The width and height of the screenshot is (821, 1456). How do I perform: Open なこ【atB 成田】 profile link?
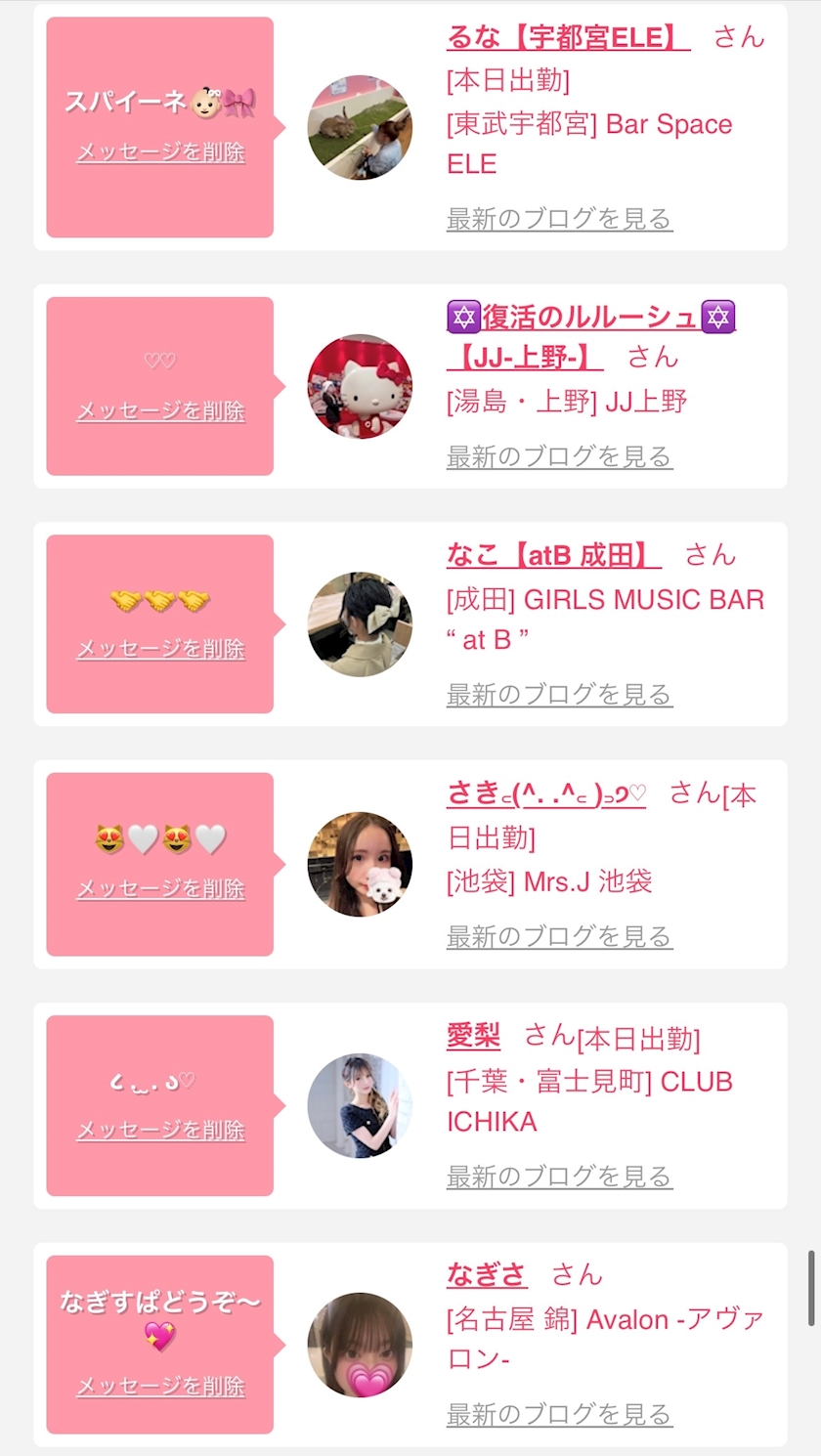(553, 555)
